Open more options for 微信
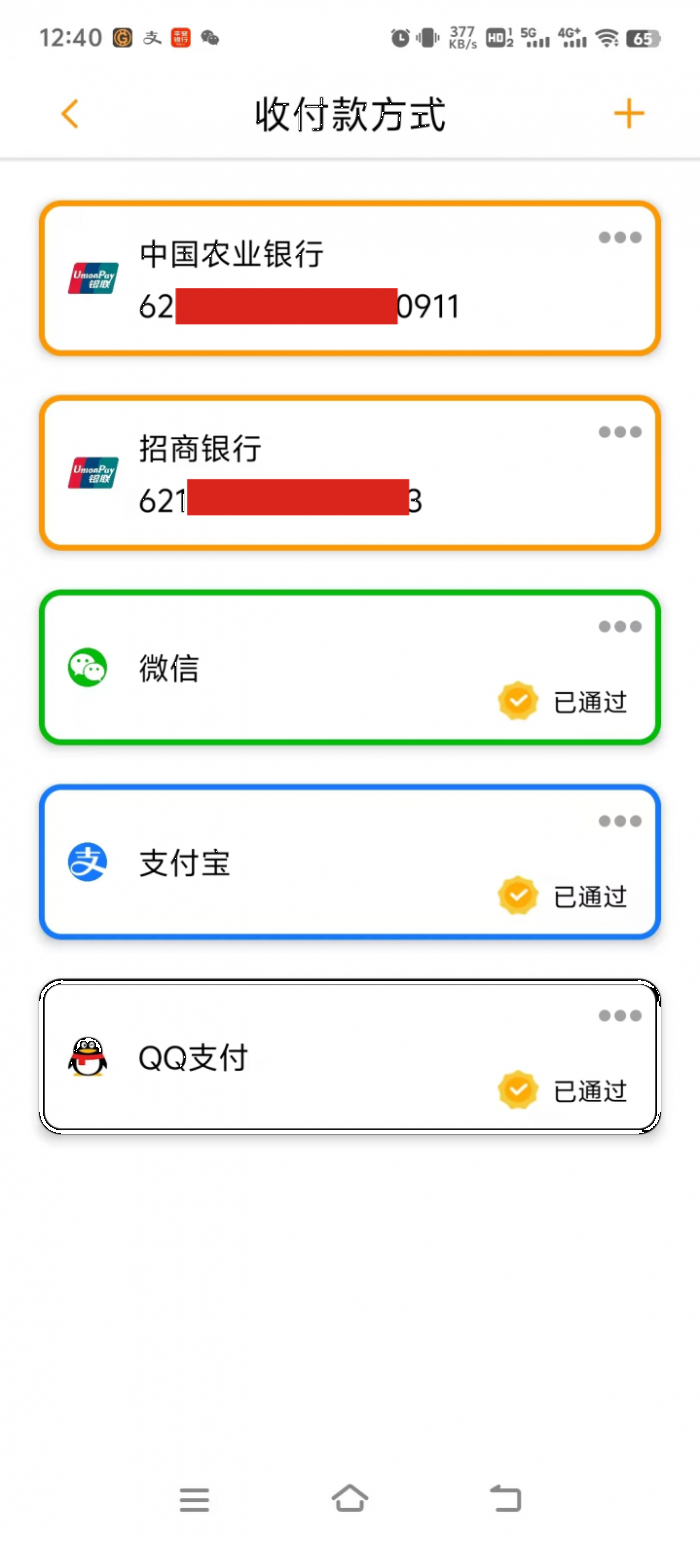The width and height of the screenshot is (700, 1541). point(620,627)
